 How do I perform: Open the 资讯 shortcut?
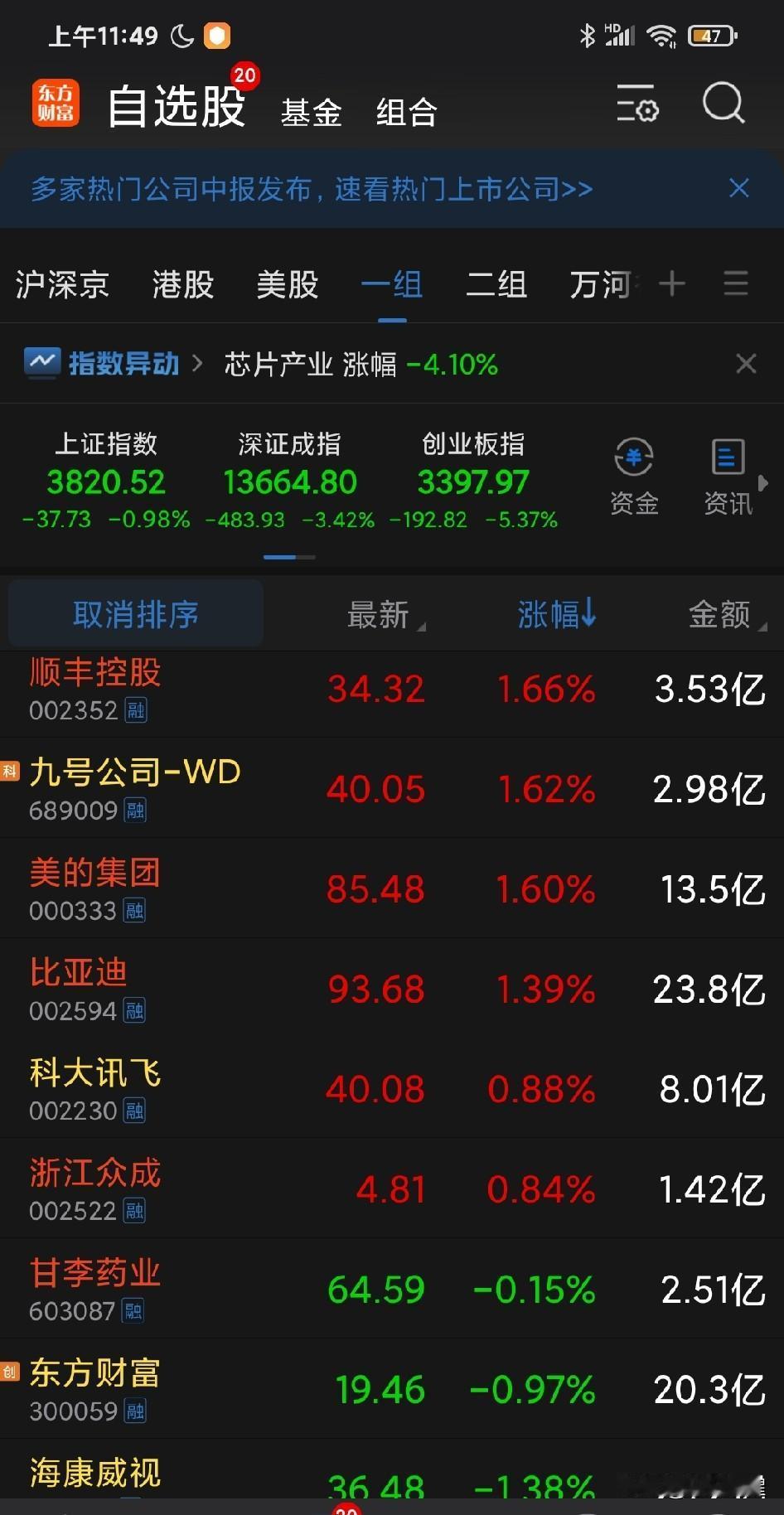point(728,477)
